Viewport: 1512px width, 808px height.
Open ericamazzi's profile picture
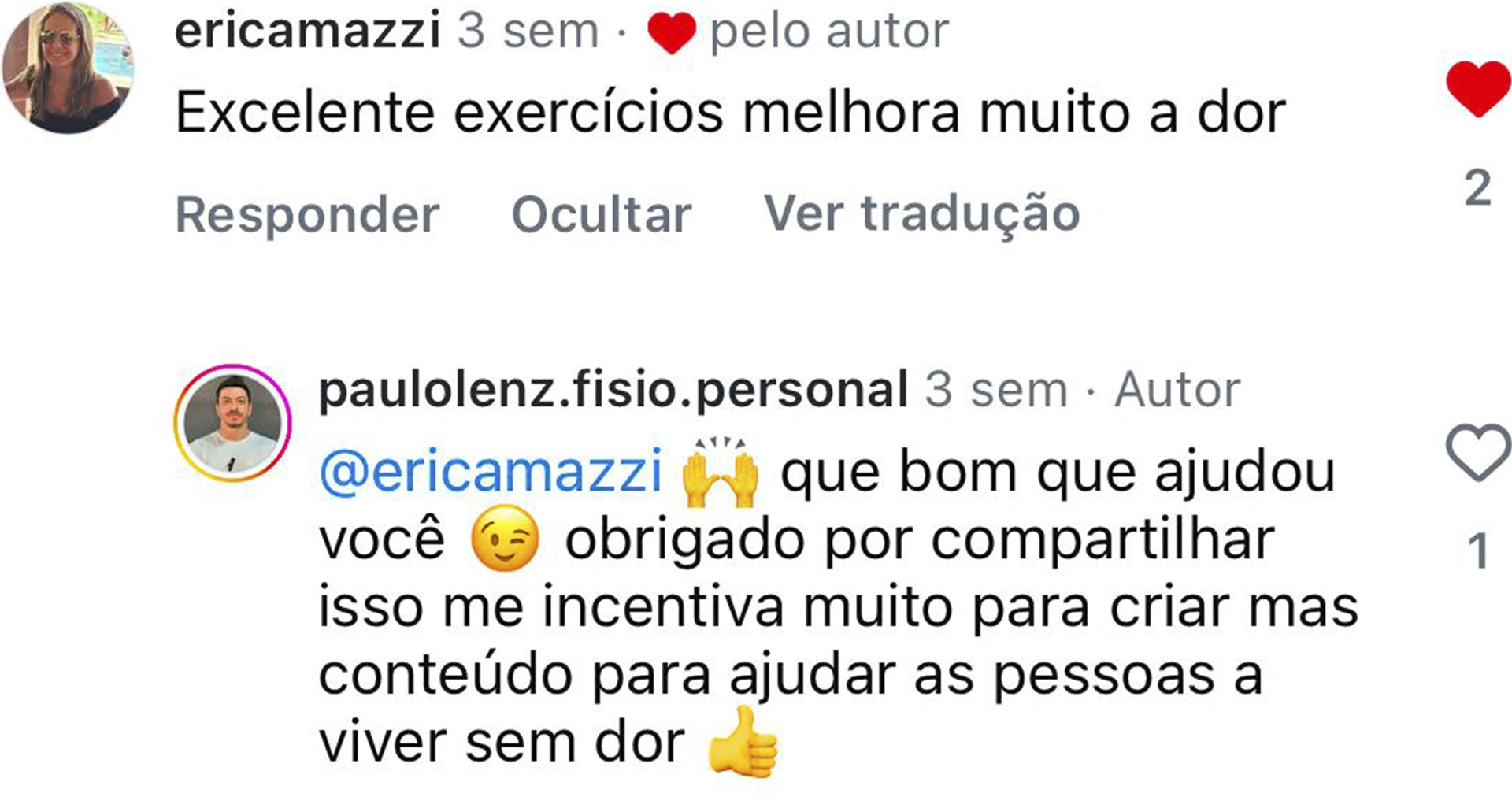[x=69, y=69]
